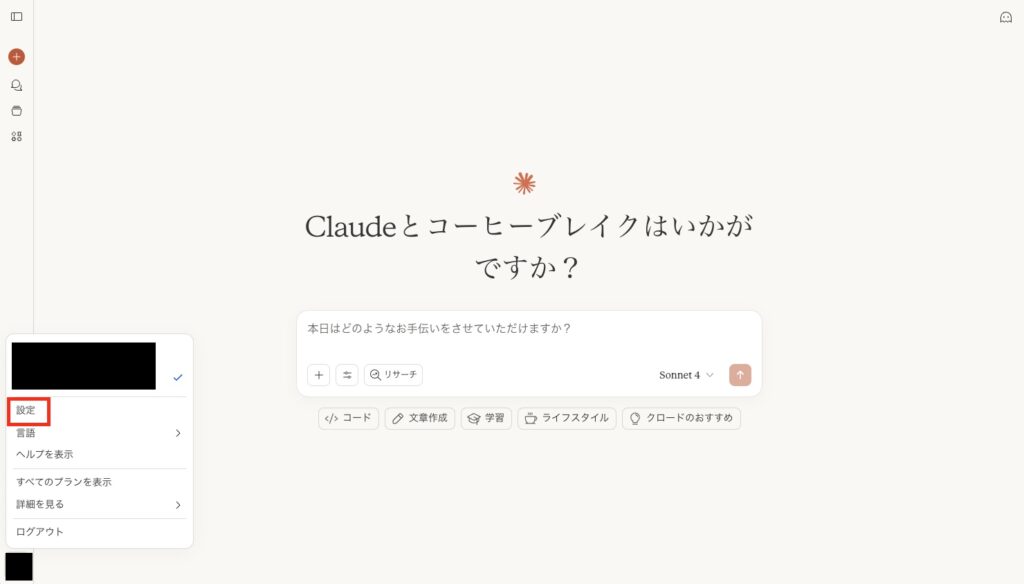Send message with the arrow button

[740, 375]
